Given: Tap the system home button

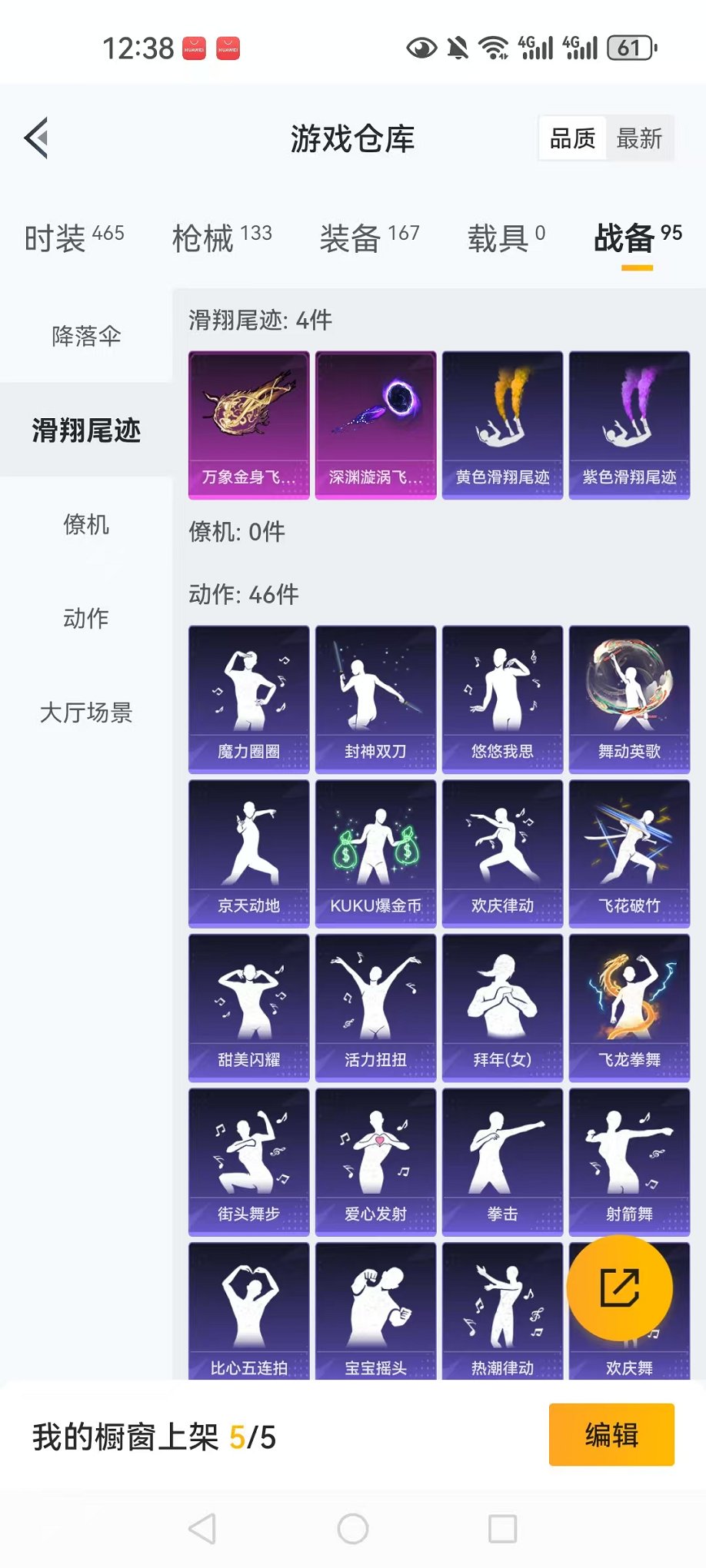Looking at the screenshot, I should click(x=353, y=1529).
